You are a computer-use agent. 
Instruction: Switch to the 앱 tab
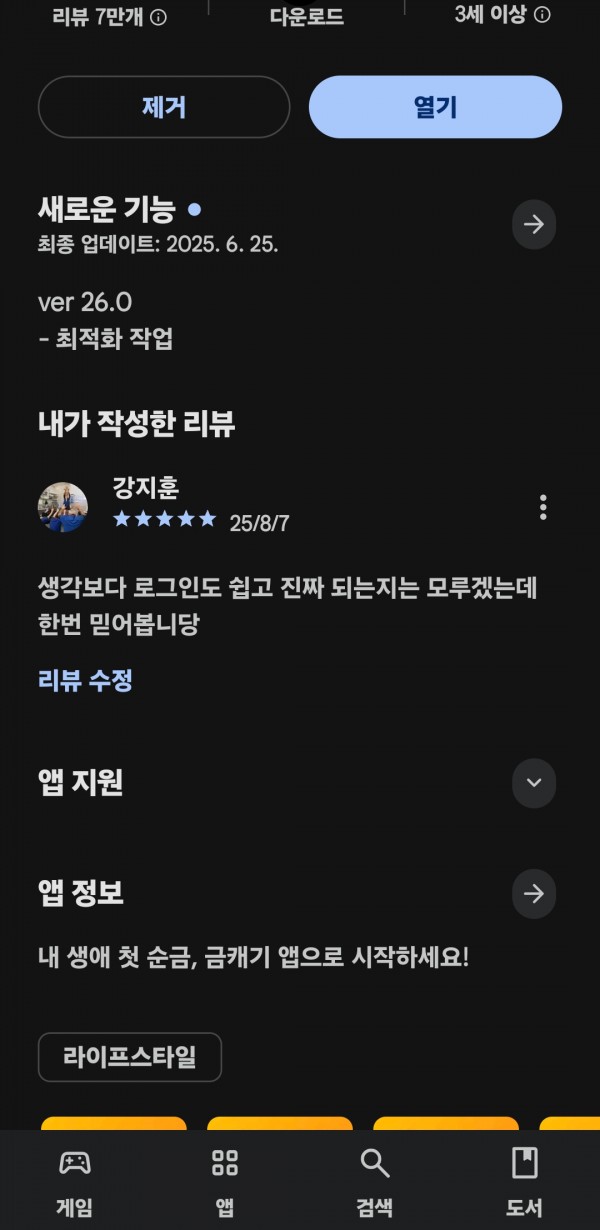(225, 1180)
